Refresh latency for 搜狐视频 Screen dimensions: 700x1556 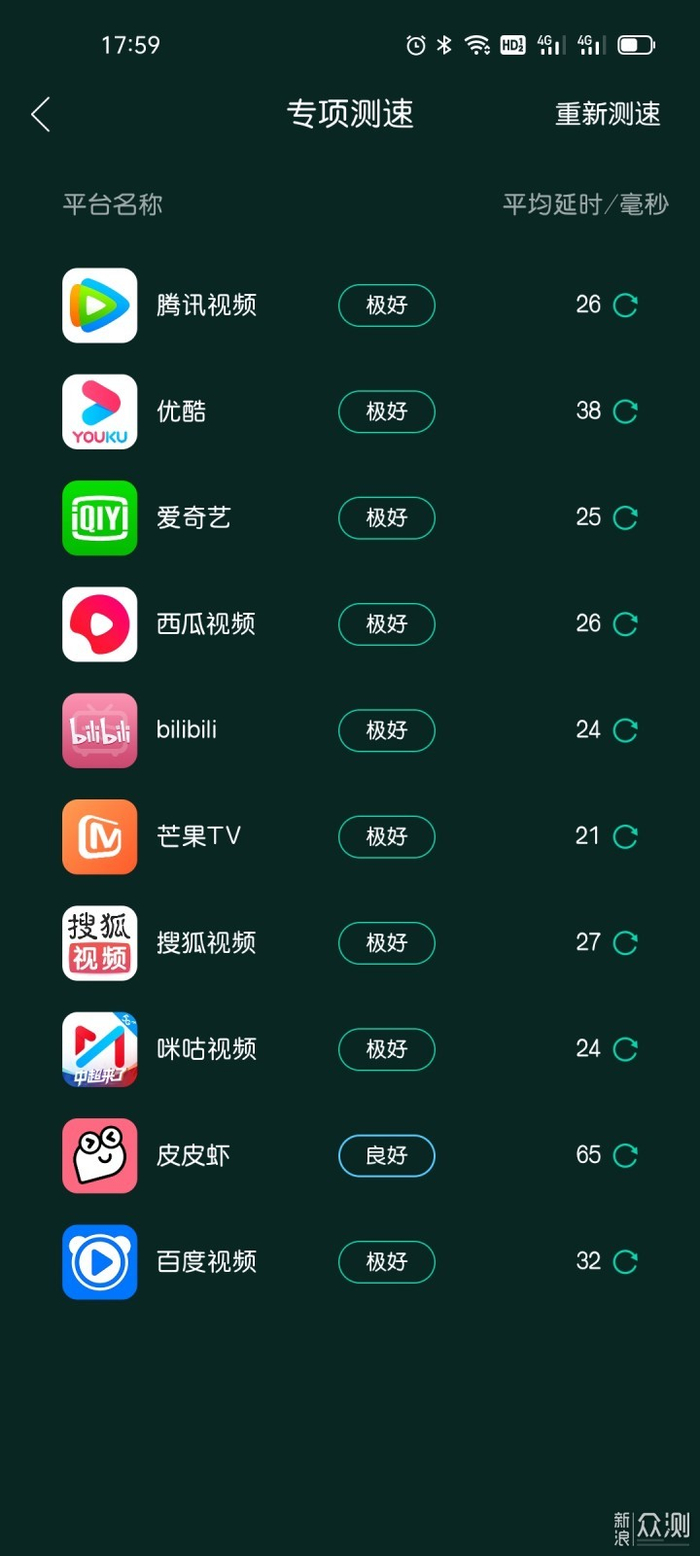625,943
